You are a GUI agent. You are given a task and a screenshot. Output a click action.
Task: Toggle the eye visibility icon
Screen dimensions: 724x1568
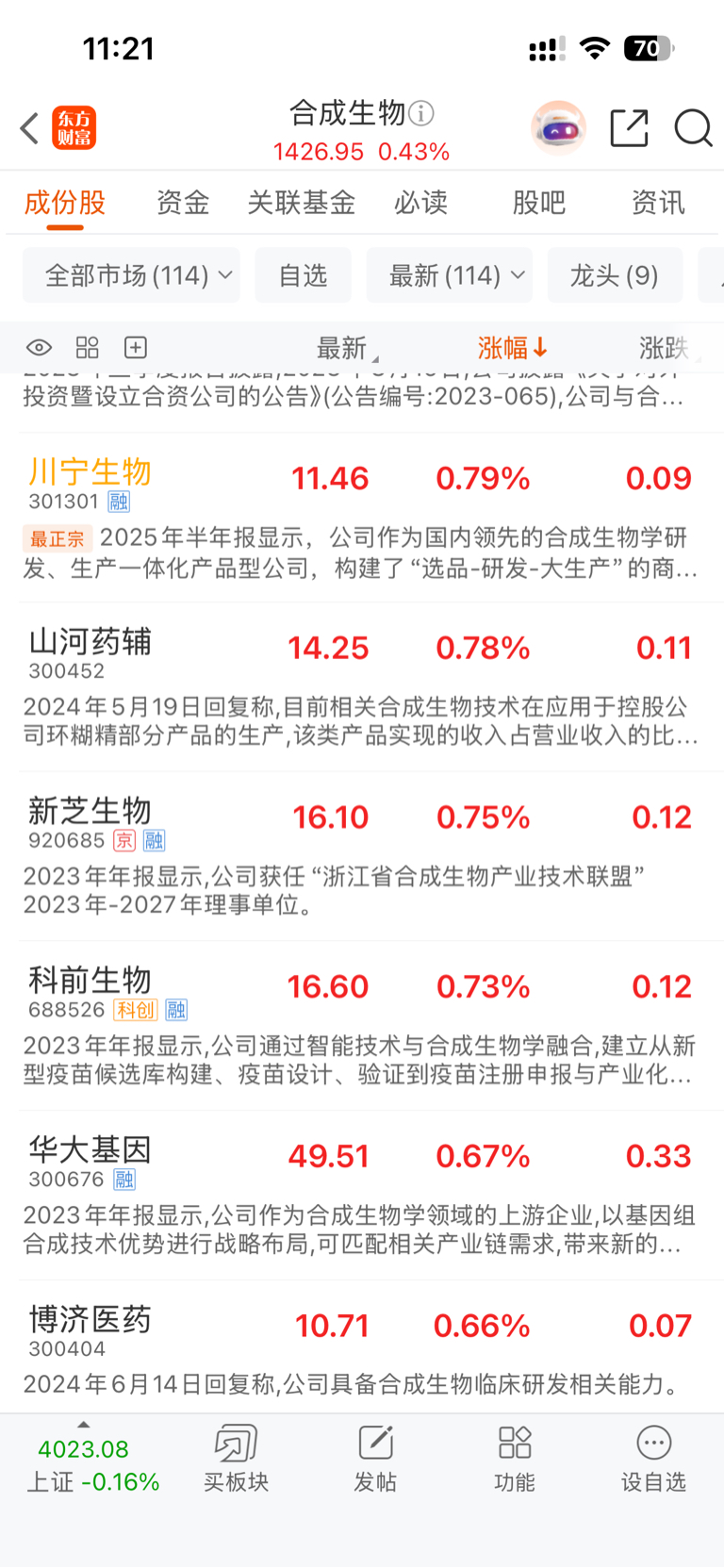(39, 348)
